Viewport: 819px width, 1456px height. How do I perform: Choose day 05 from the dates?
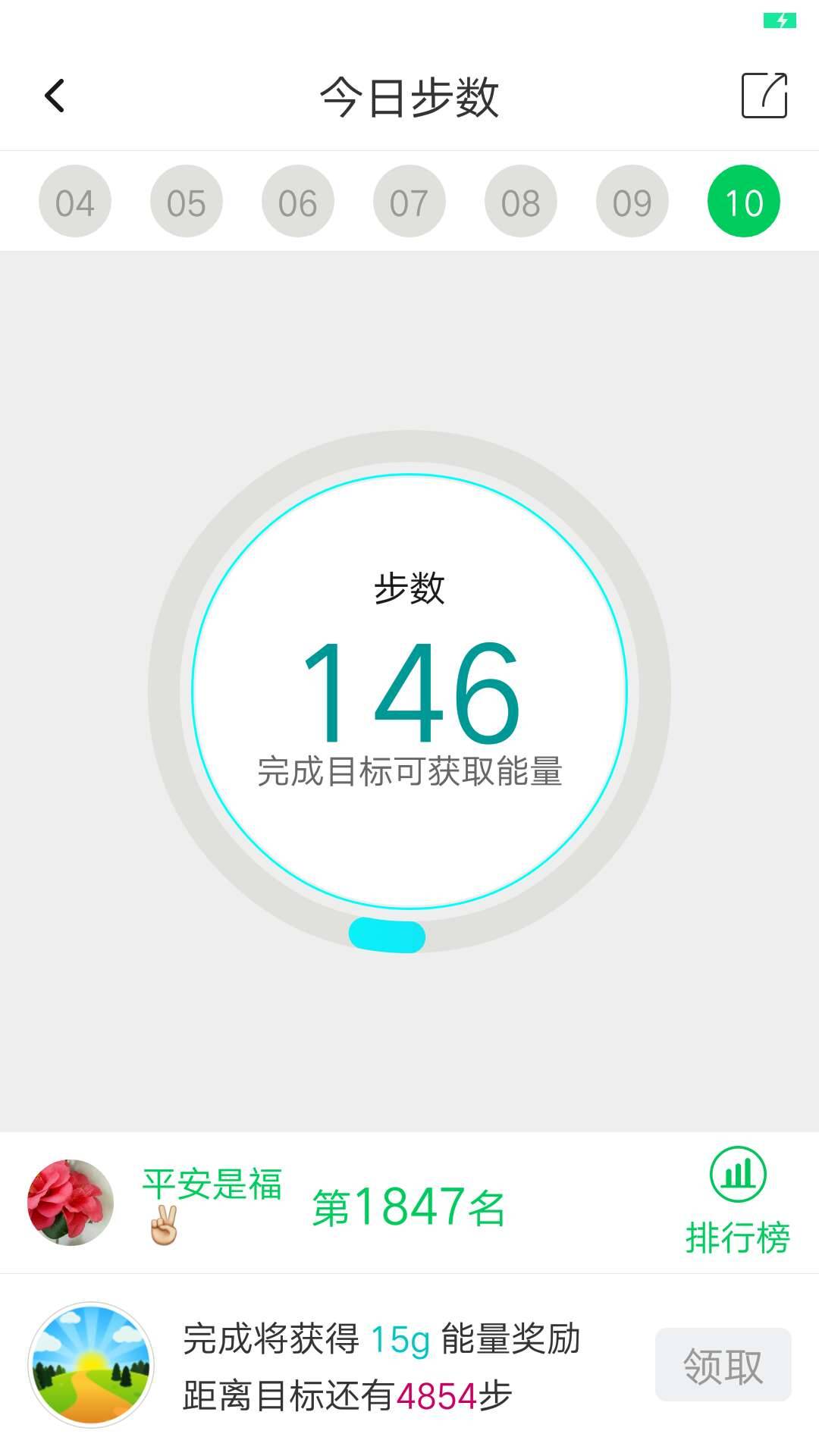point(187,201)
